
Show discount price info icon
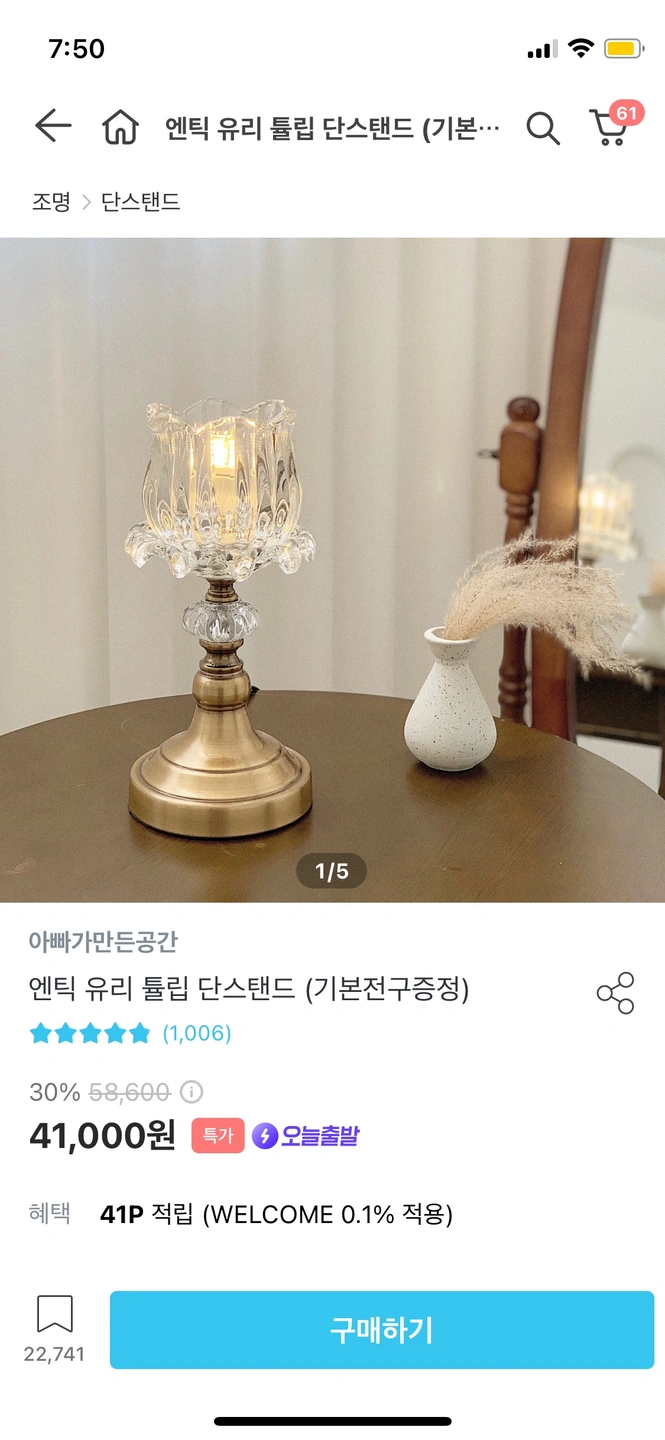click(x=191, y=1091)
